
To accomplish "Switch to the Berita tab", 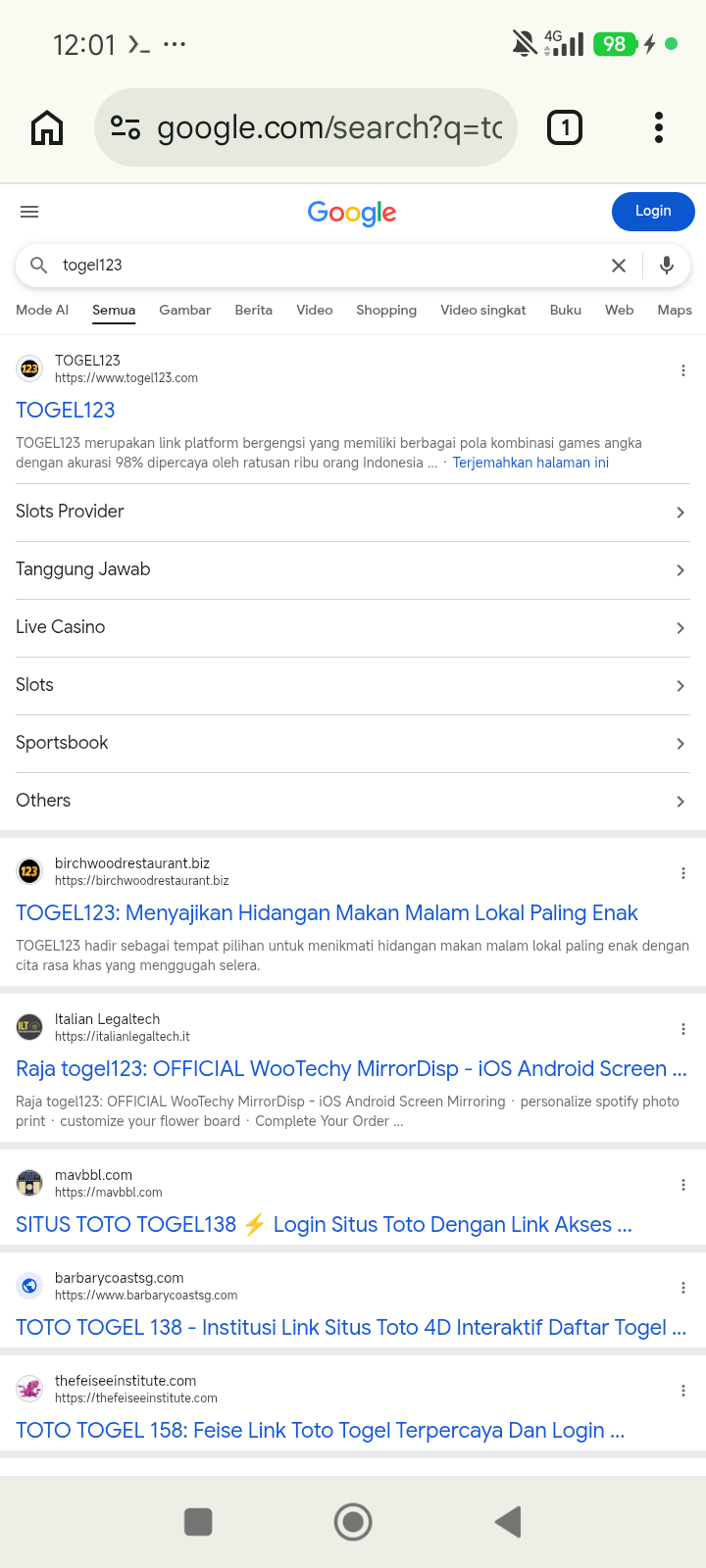I will tap(254, 310).
